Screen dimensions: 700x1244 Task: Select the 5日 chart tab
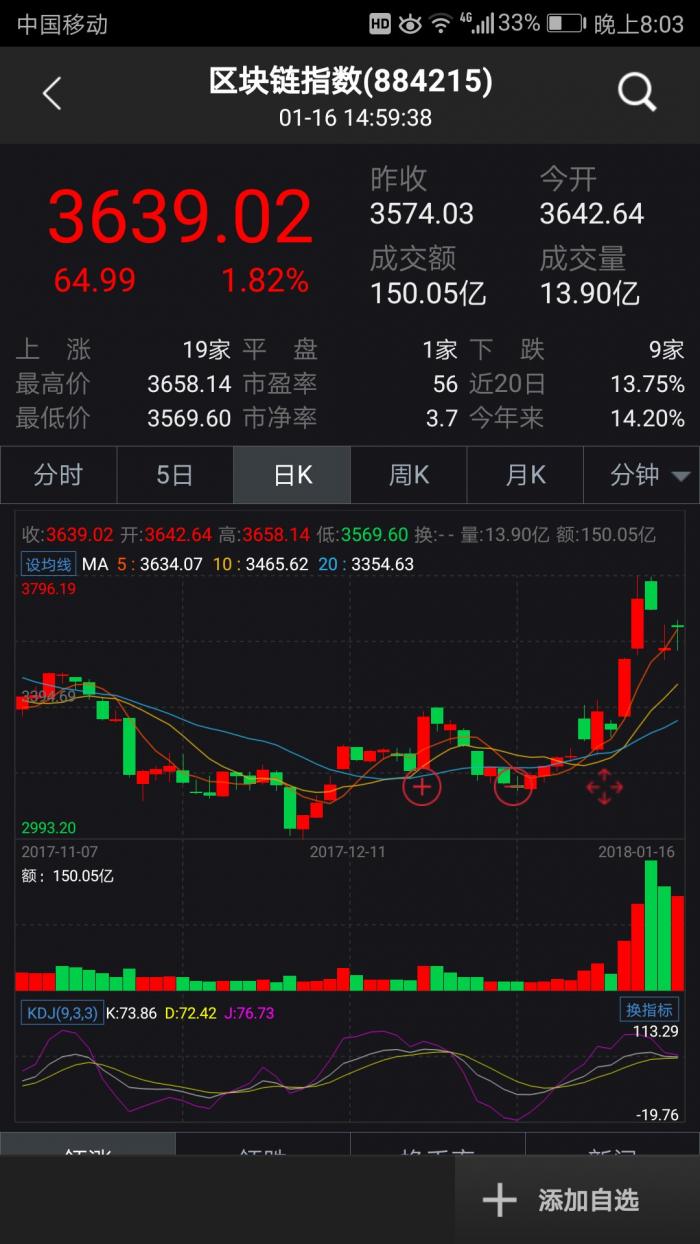(175, 475)
